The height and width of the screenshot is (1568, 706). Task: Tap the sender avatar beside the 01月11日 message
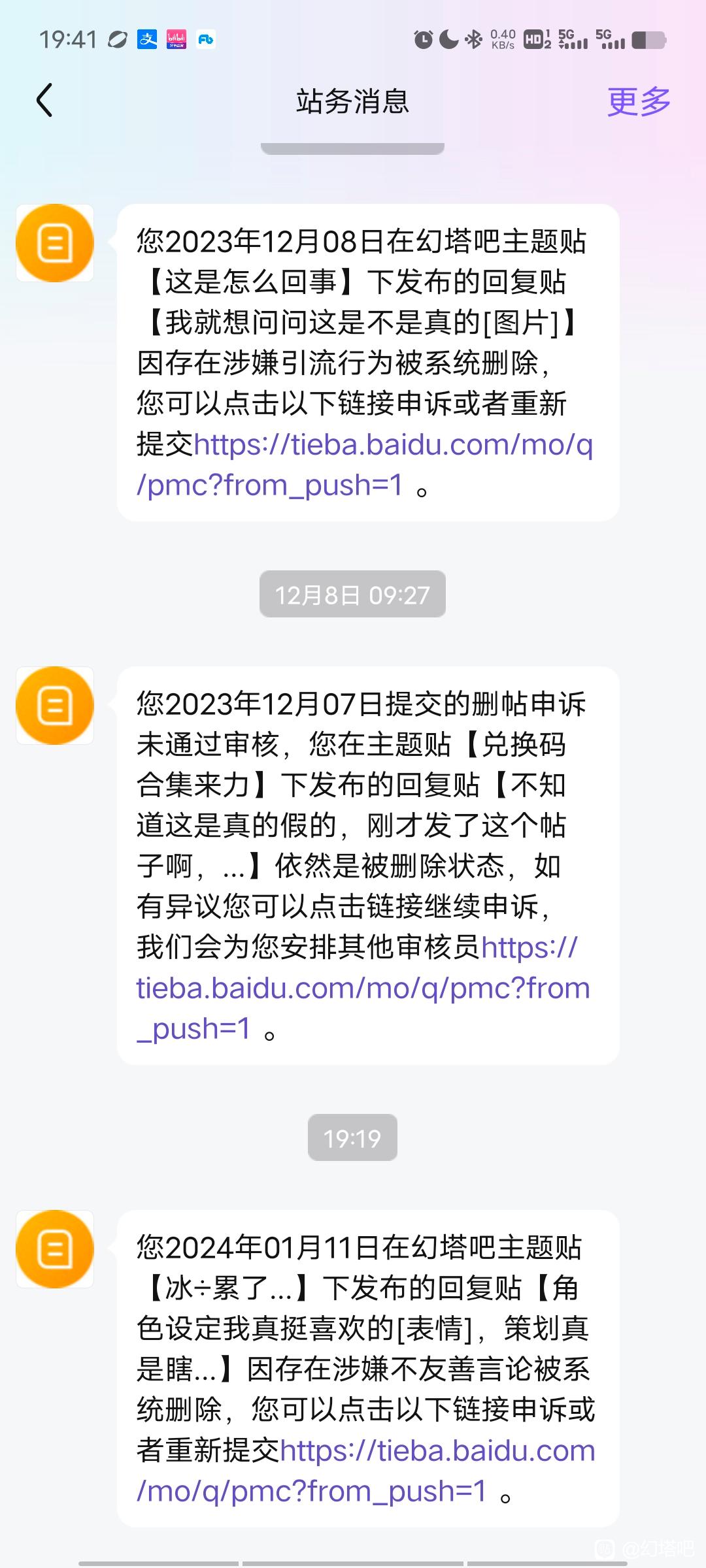(55, 1249)
